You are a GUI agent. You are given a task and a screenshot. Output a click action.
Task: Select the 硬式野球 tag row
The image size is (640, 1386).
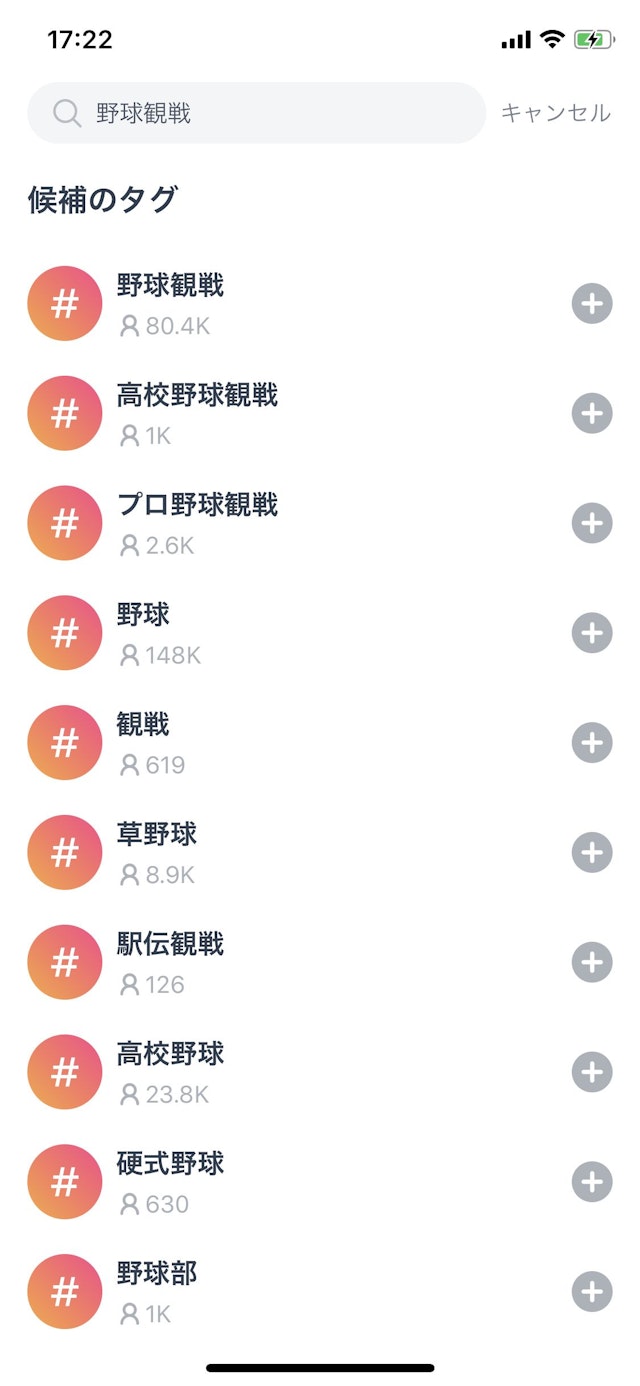pos(170,1183)
